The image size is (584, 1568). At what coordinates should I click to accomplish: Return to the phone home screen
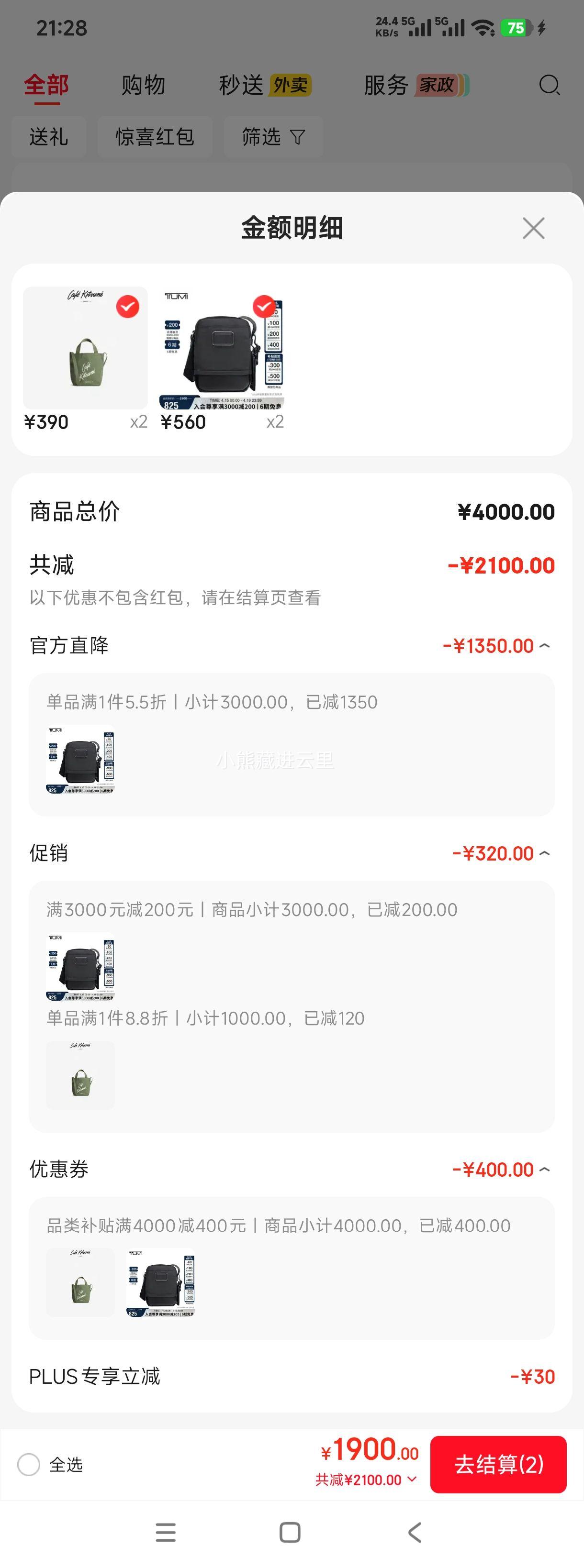pos(290,1532)
